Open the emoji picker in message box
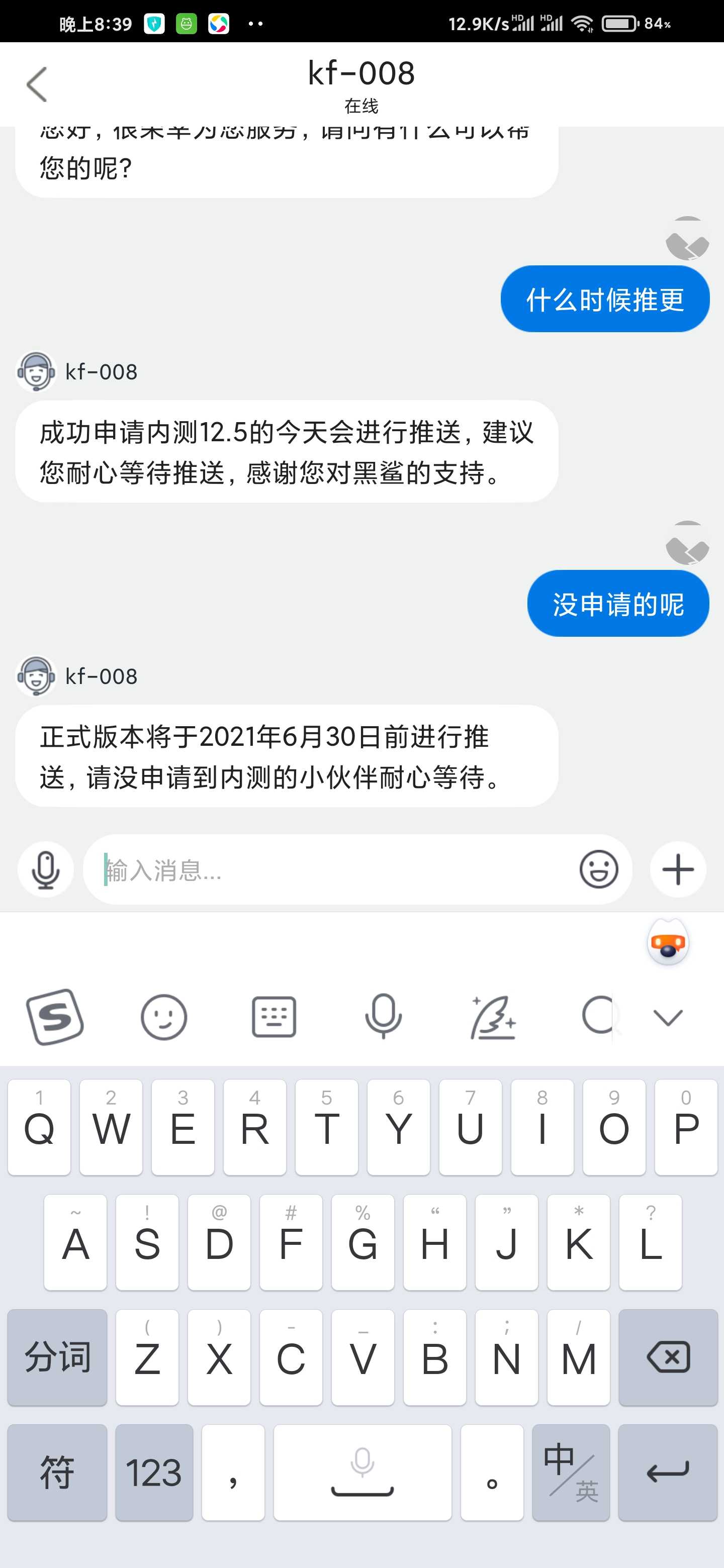This screenshot has width=724, height=1568. (599, 870)
